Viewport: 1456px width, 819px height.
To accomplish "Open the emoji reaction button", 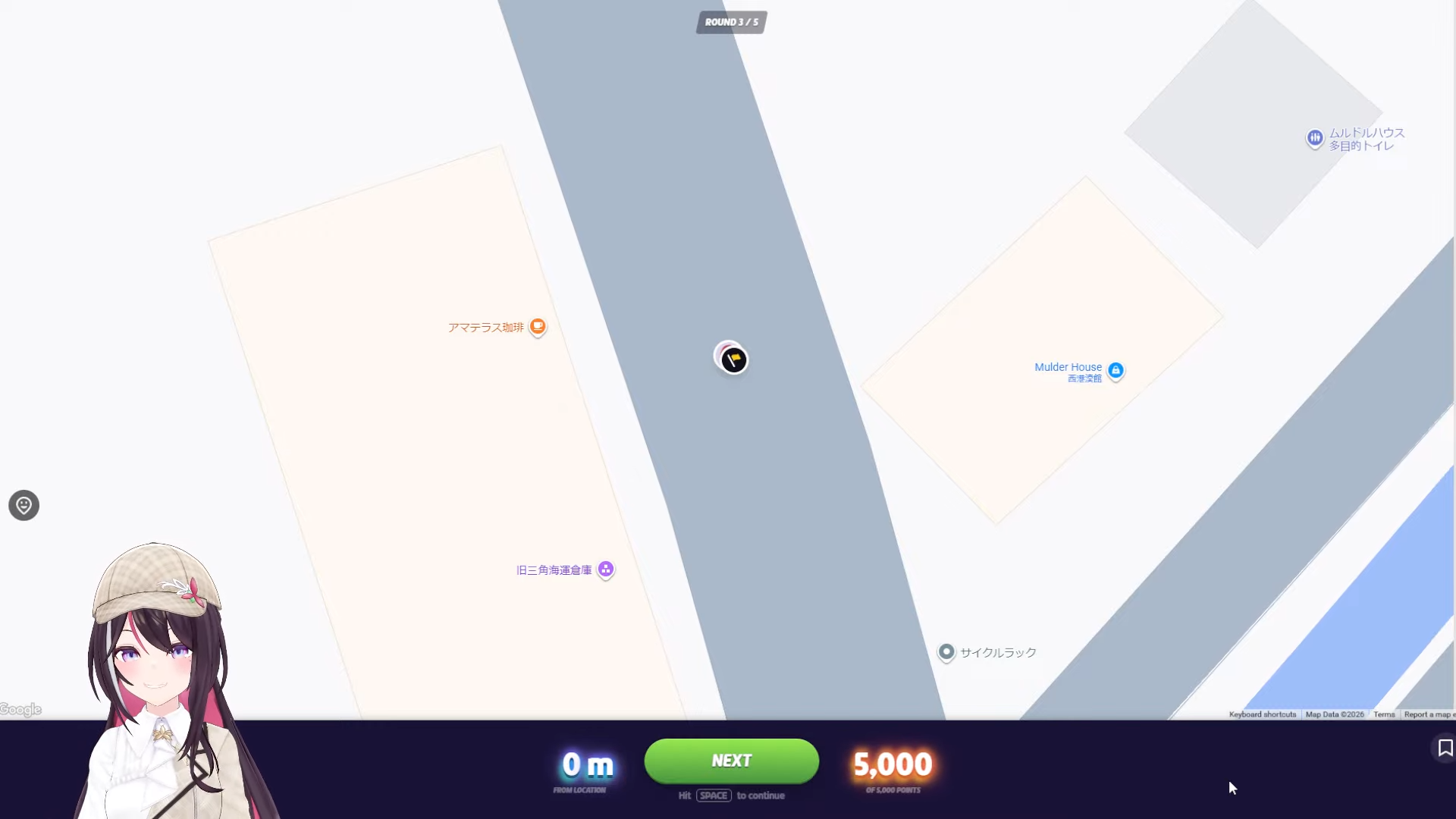I will tap(24, 505).
